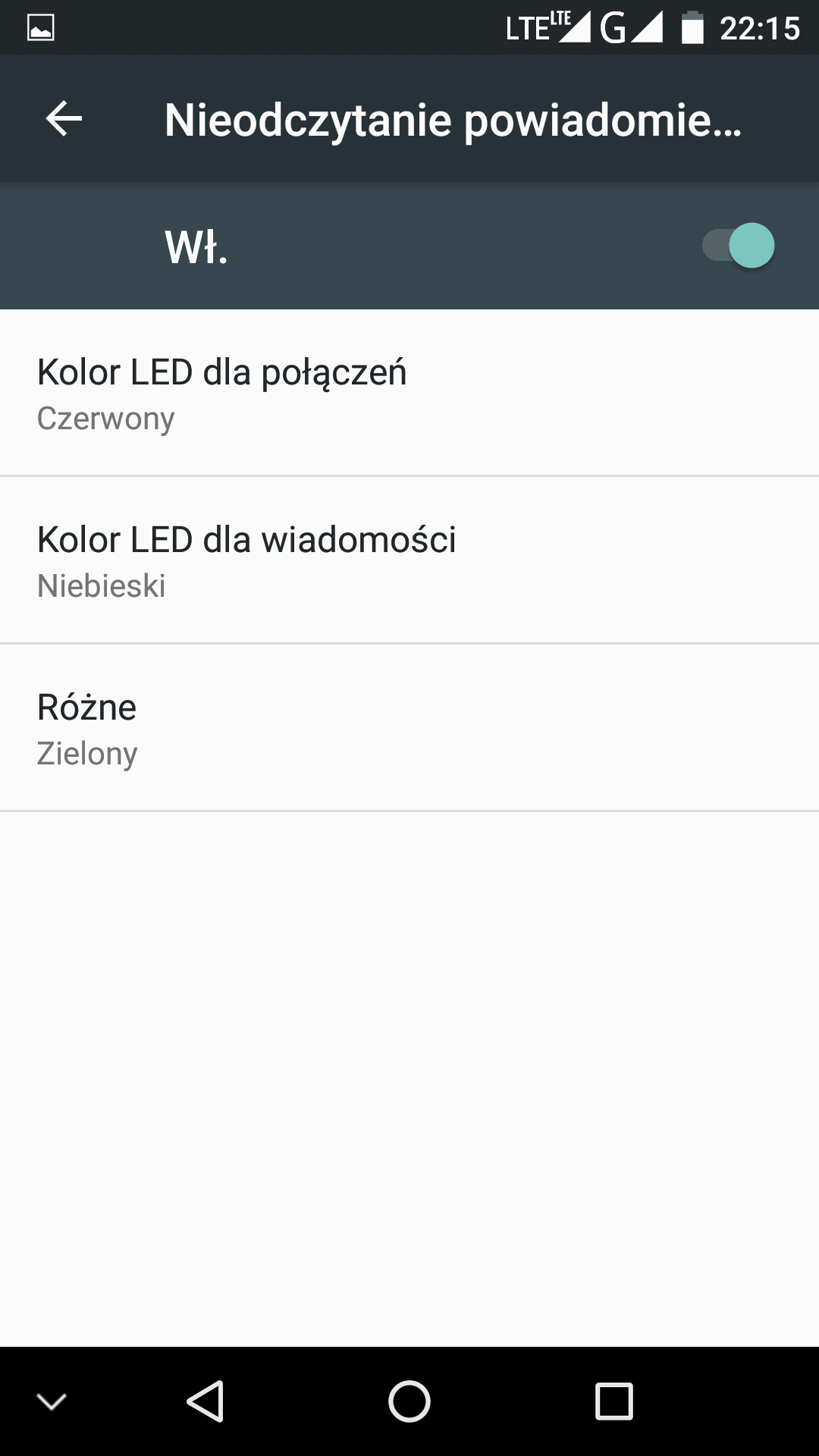Open recent apps from navigation bar
This screenshot has height=1456, width=819.
pyautogui.click(x=613, y=1401)
